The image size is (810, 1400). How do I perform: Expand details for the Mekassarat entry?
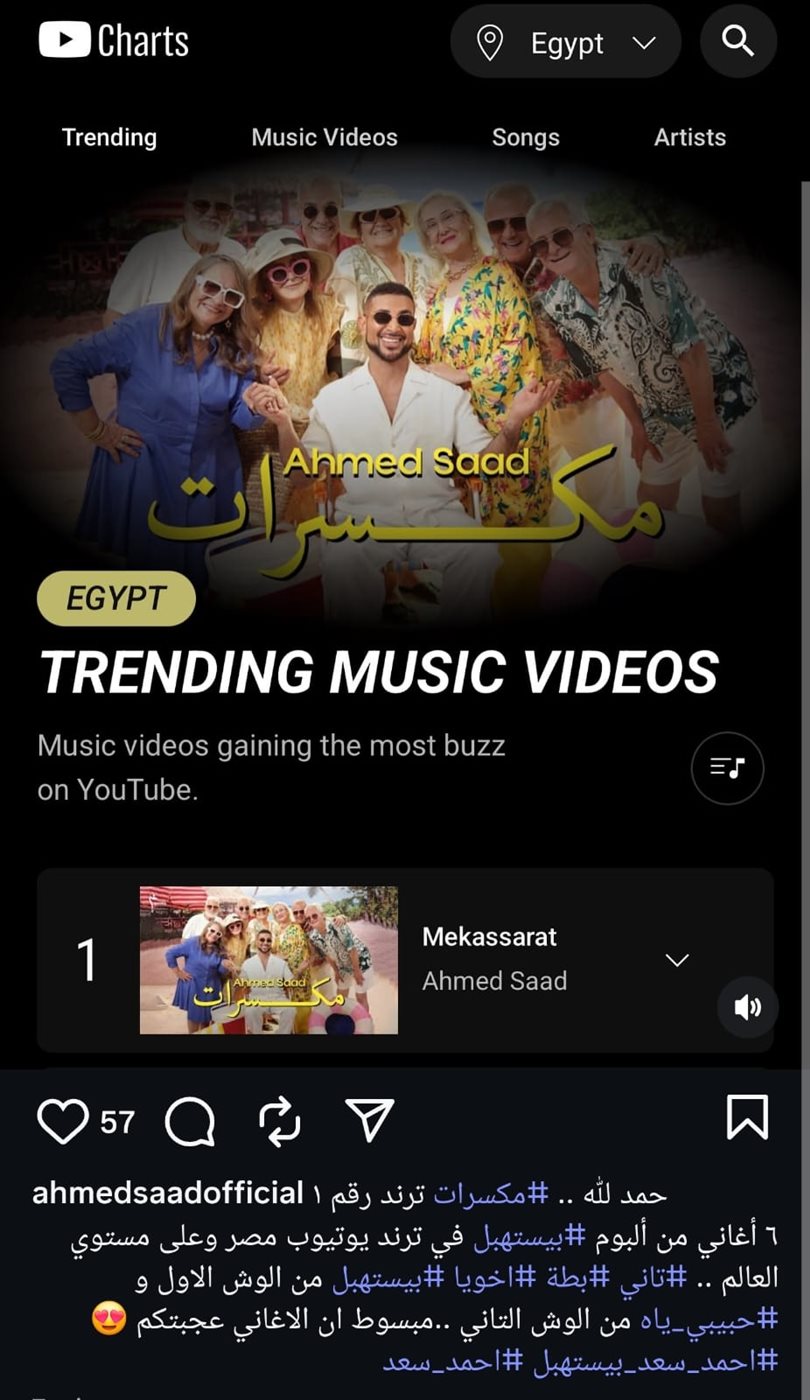tap(675, 958)
